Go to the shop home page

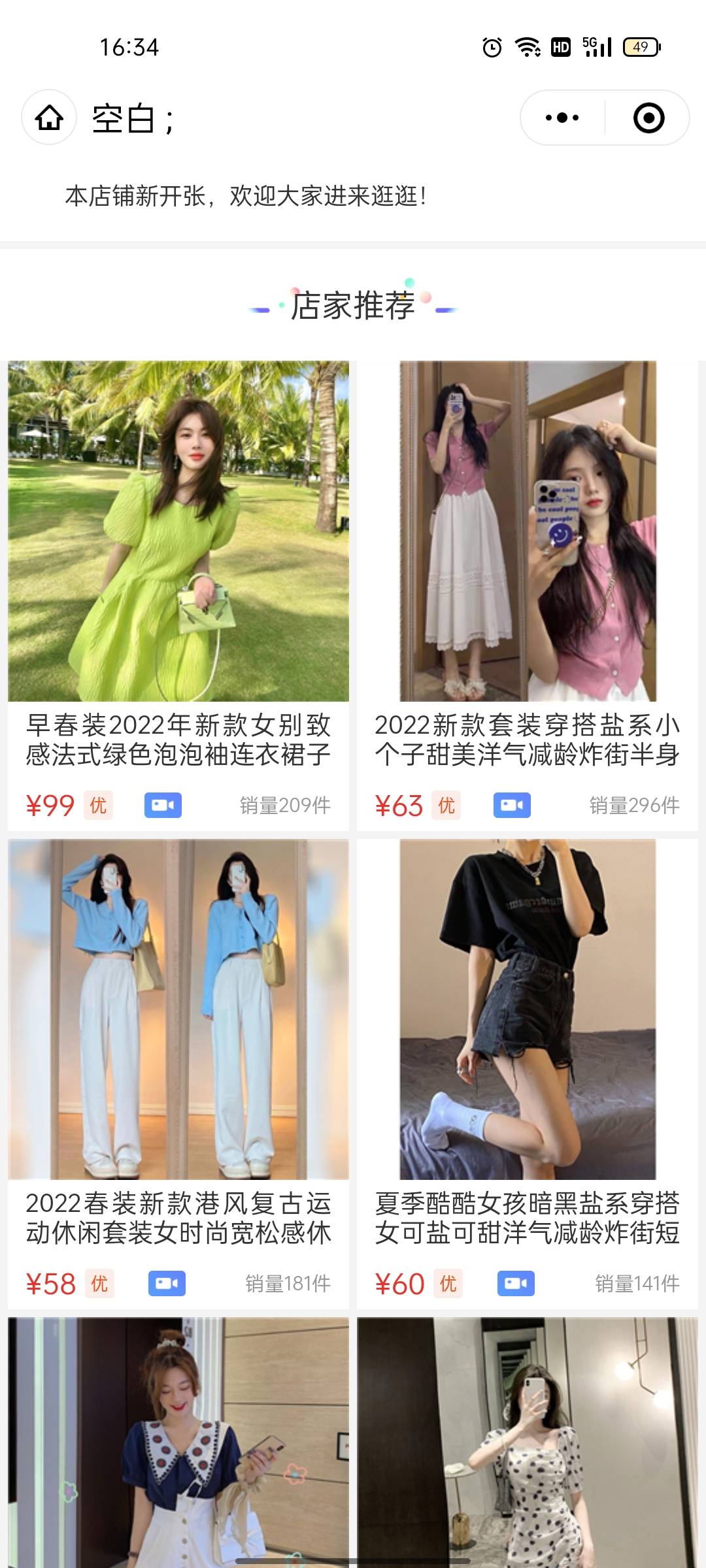50,118
